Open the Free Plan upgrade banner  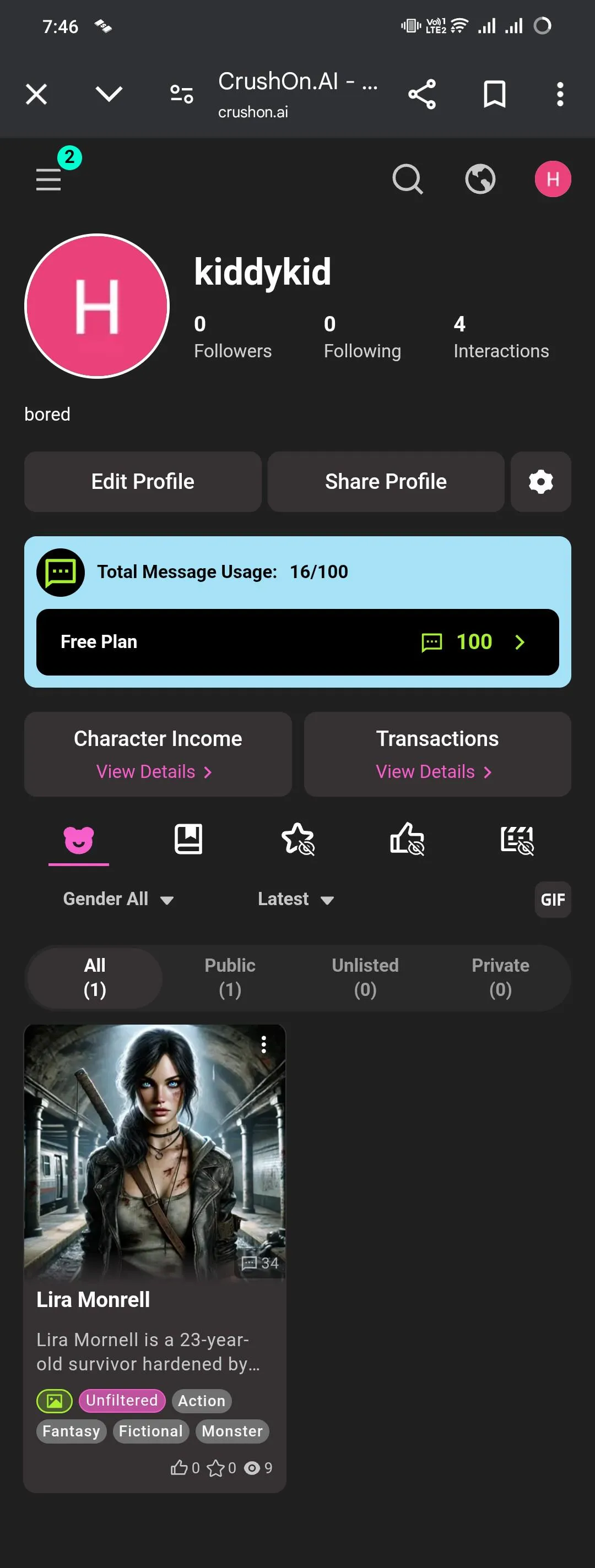pos(297,641)
